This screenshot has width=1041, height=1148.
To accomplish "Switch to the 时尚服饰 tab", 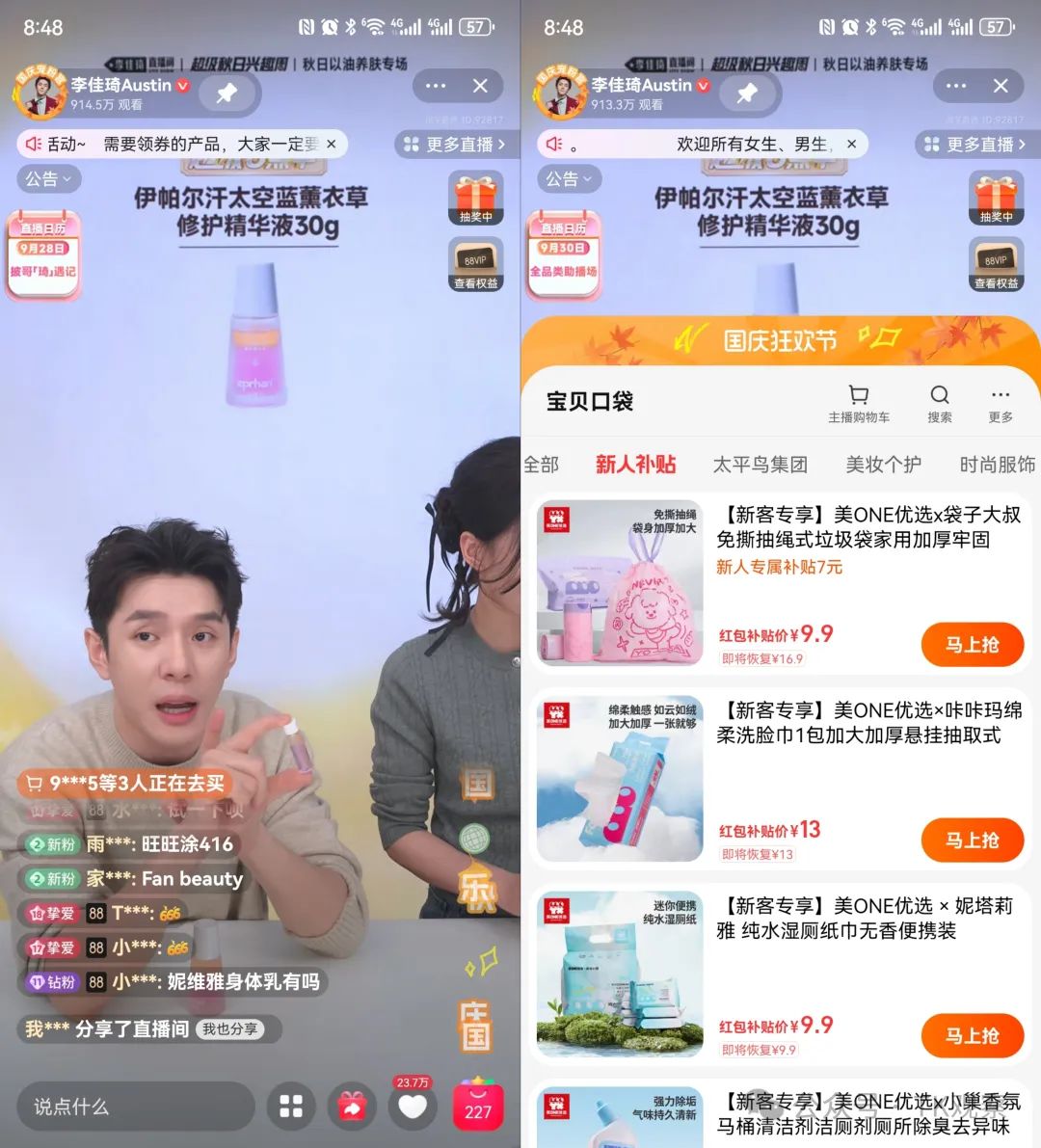I will pos(997,465).
